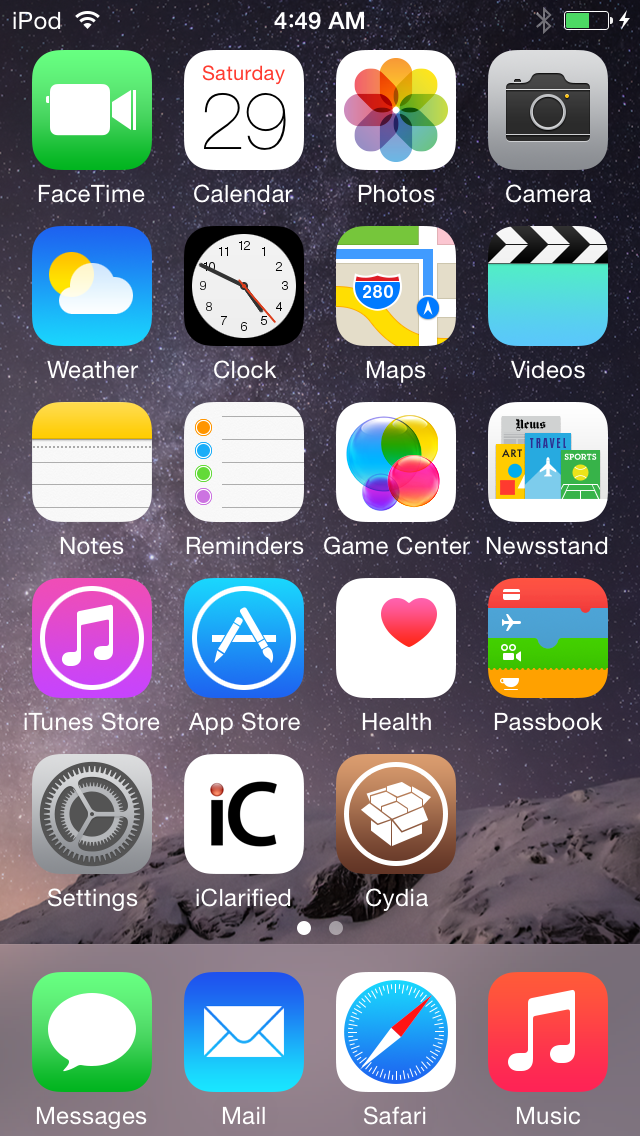
Task: Check the Weather app
Action: (92, 286)
